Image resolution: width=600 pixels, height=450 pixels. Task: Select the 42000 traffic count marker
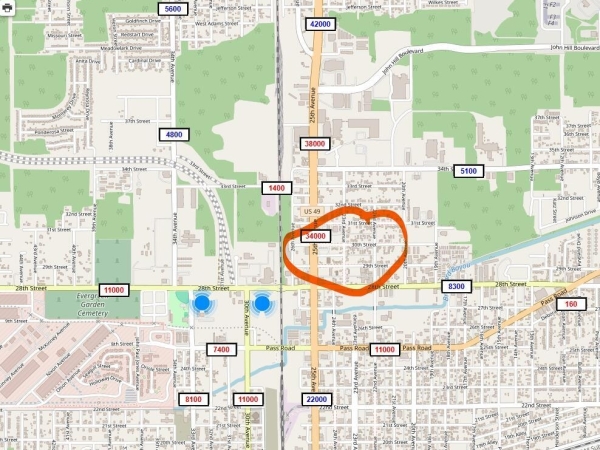321,23
